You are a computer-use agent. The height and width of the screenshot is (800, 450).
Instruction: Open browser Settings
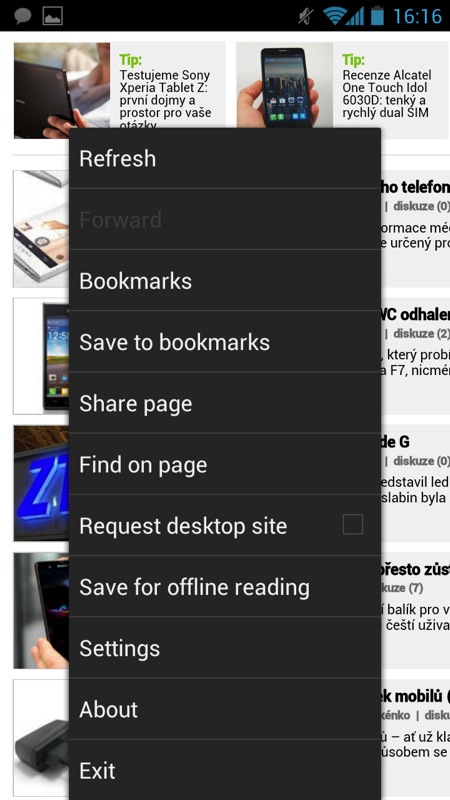click(x=224, y=648)
